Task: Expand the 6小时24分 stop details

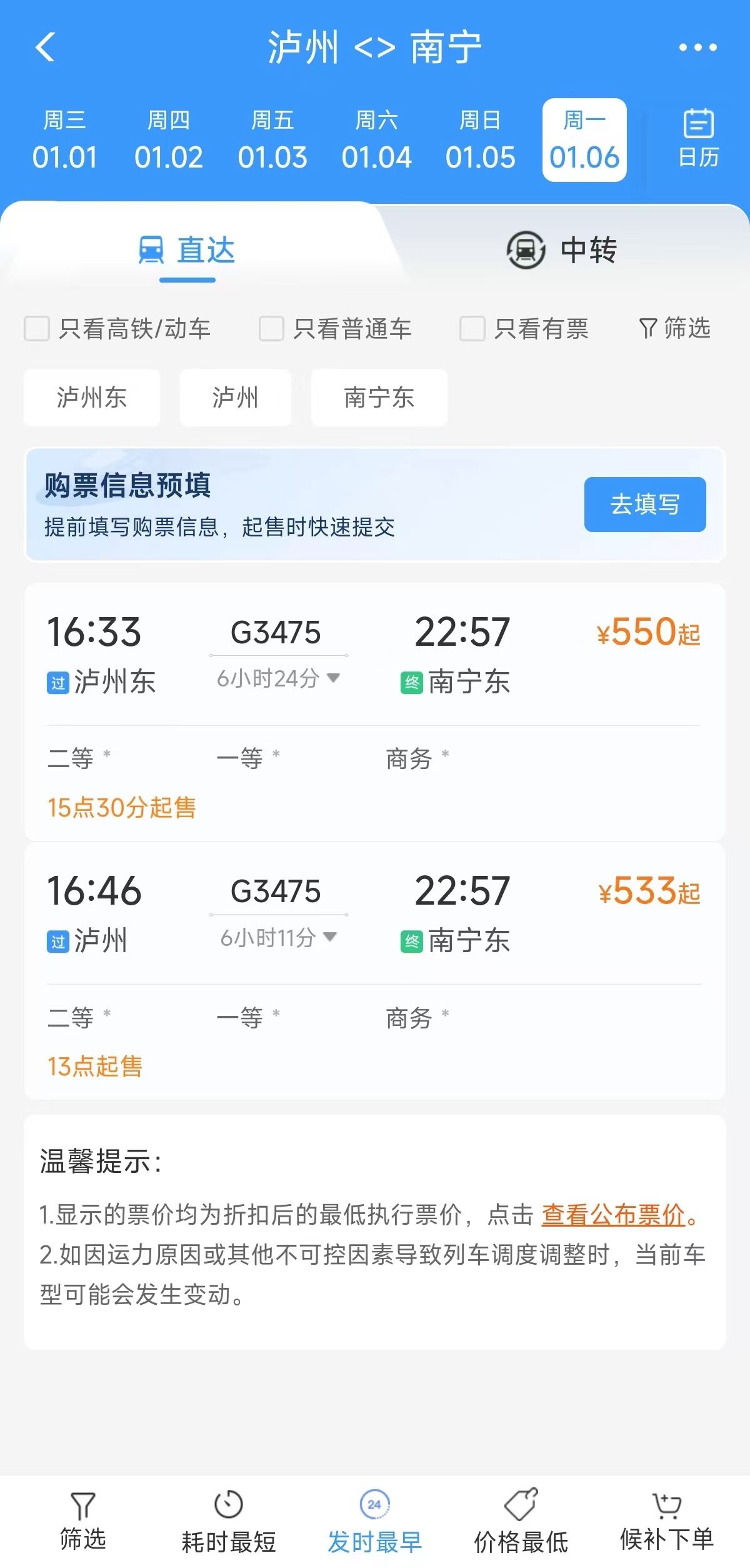Action: click(278, 678)
